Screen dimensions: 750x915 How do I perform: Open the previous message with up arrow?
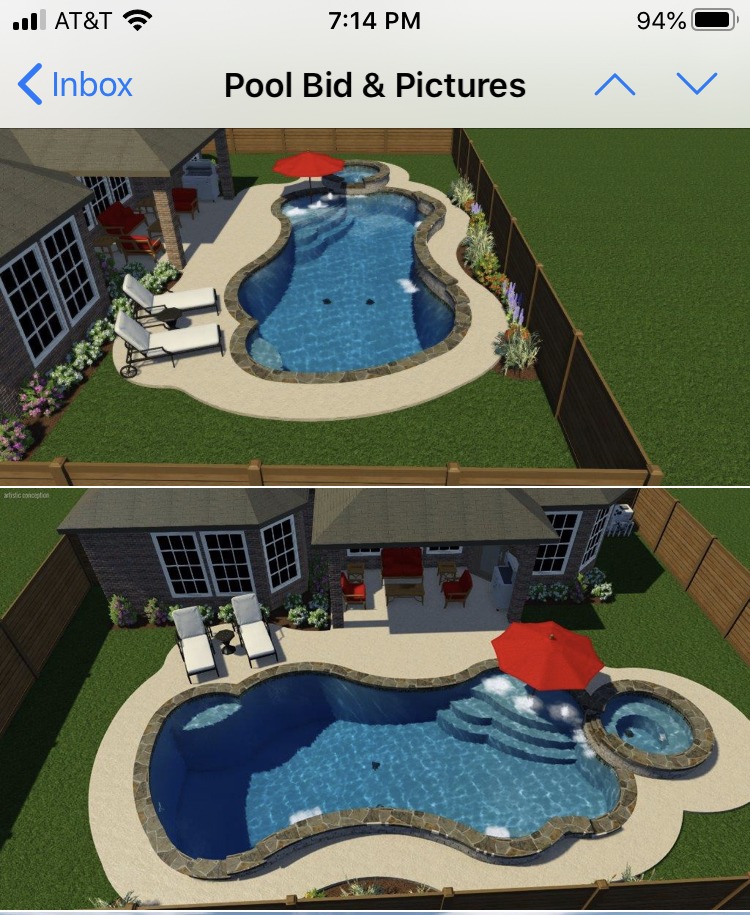615,85
